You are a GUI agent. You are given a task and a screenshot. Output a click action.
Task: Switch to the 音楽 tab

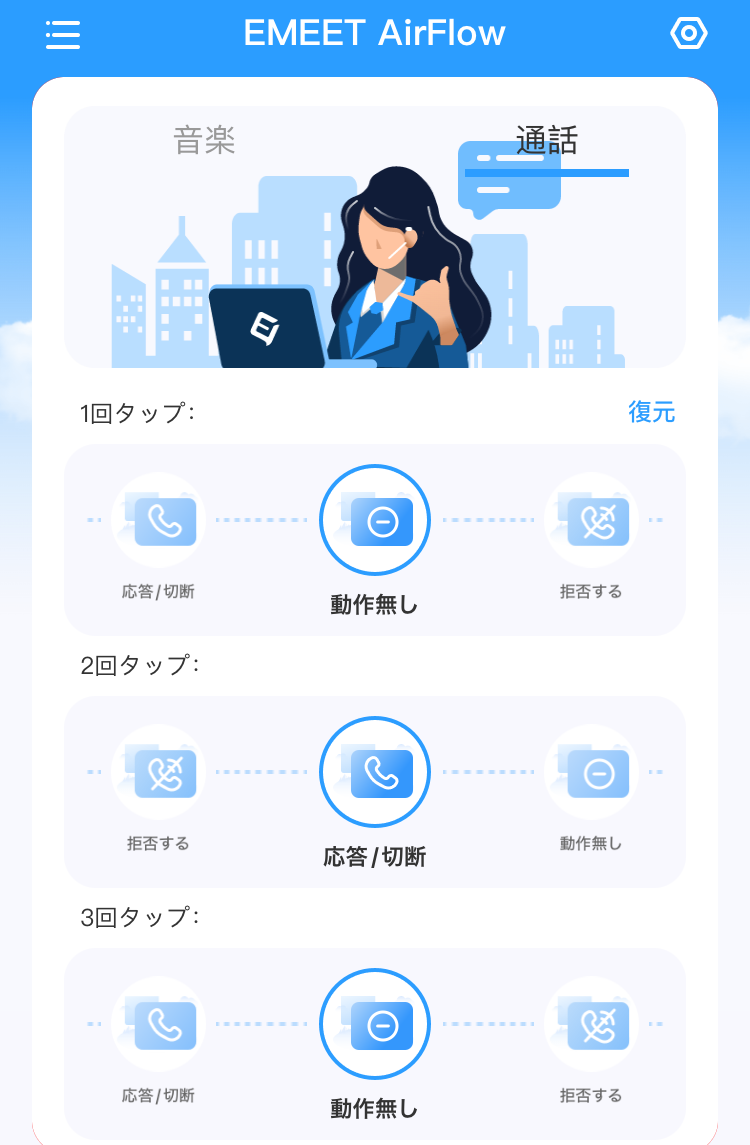tap(204, 140)
